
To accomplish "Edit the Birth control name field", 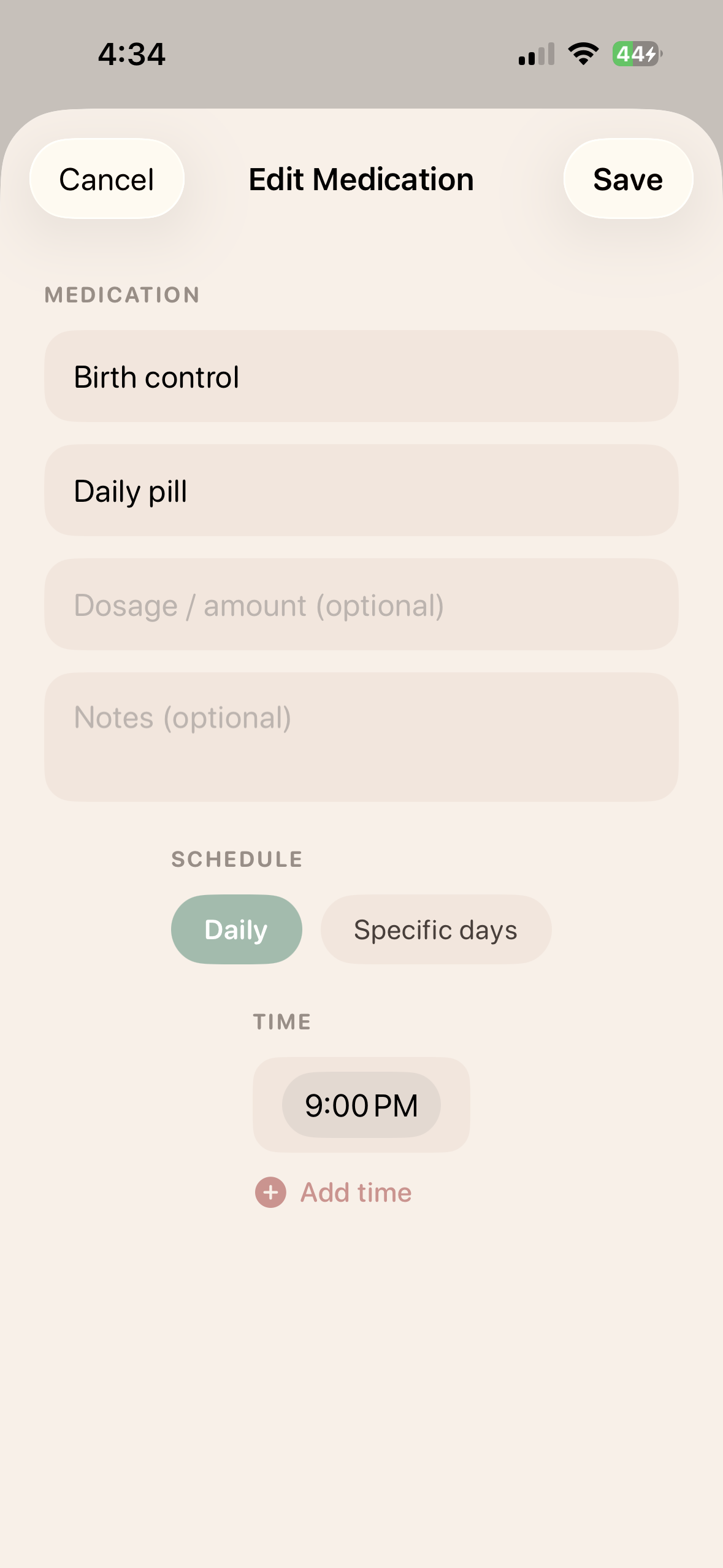I will click(x=361, y=377).
